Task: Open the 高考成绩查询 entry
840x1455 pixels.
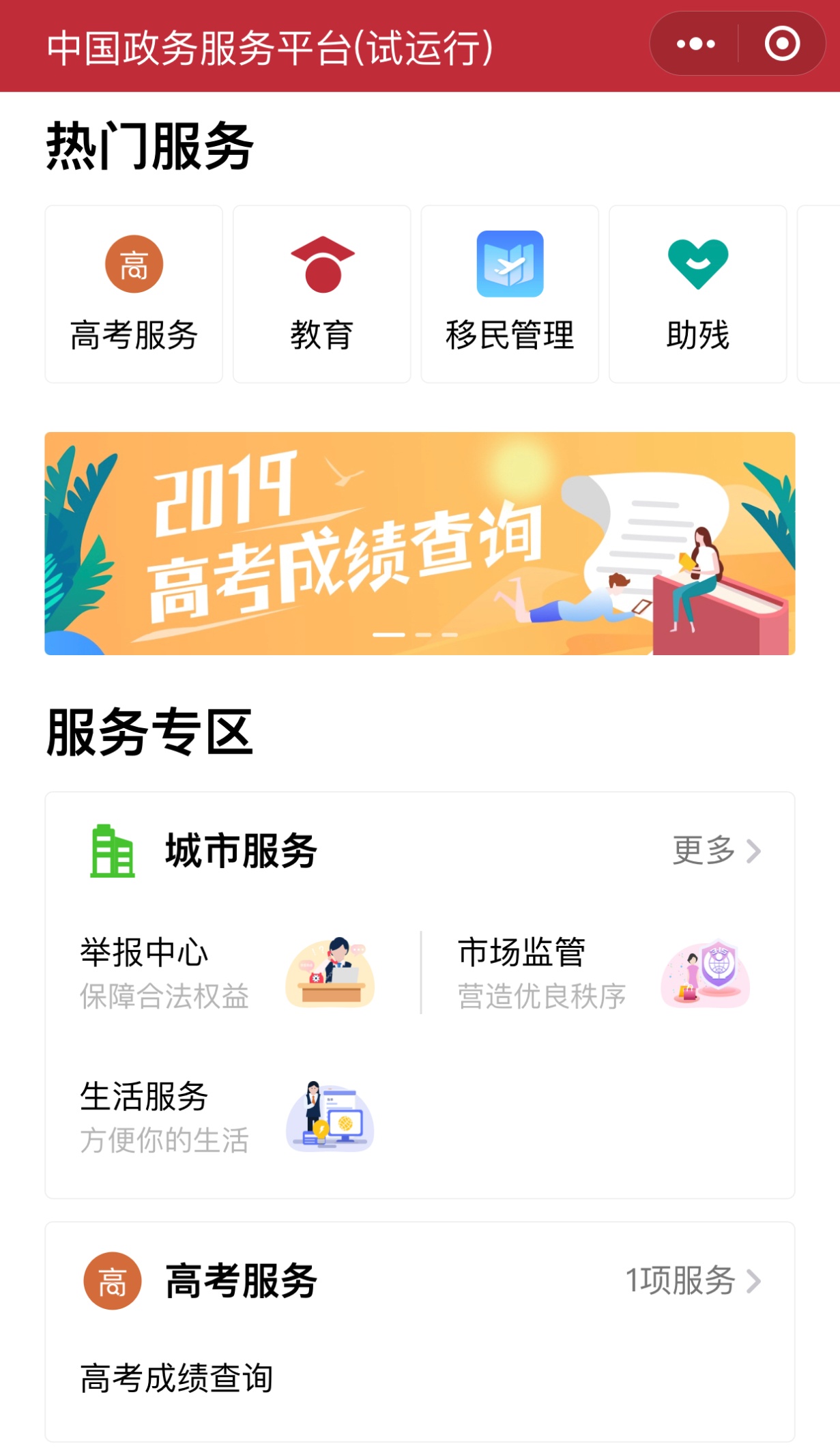Action: [177, 1378]
